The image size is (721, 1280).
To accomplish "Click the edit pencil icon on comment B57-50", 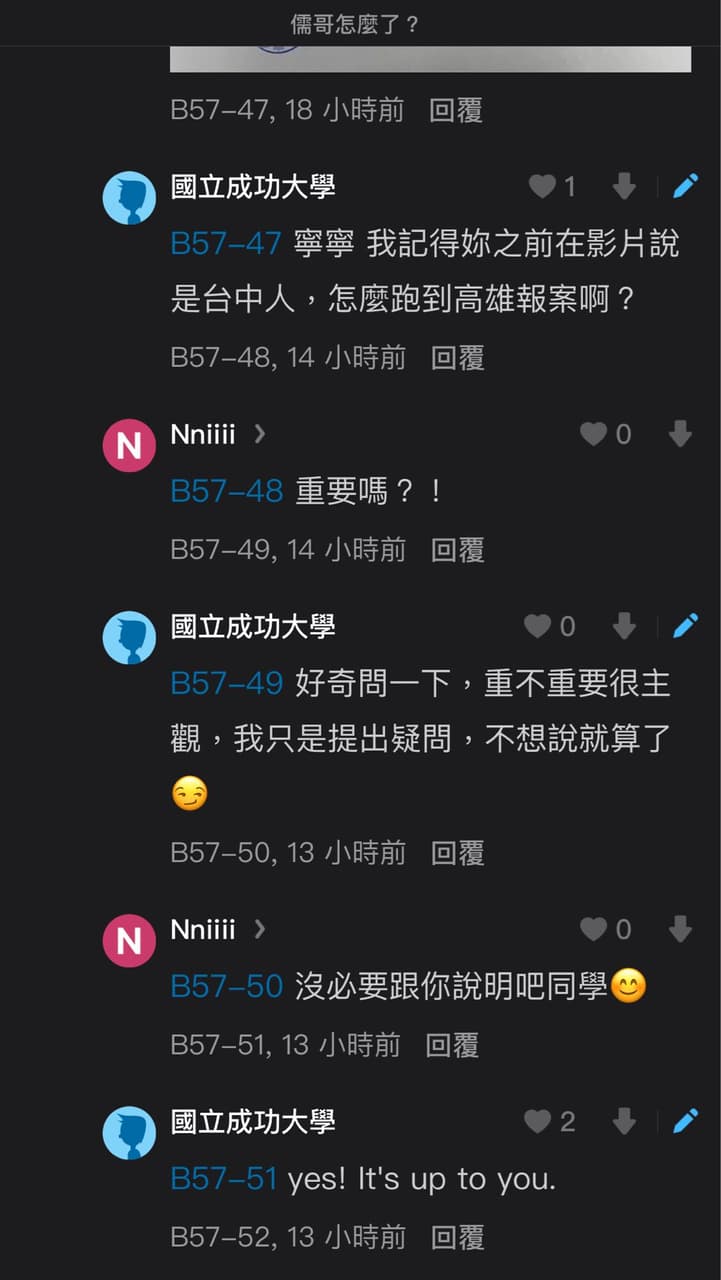I will tap(685, 624).
